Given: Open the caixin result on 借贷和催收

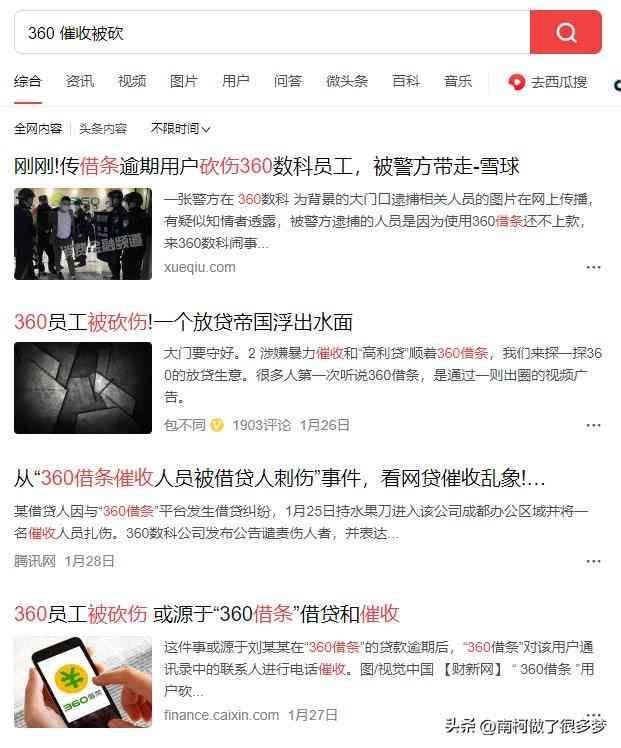Looking at the screenshot, I should point(207,613).
